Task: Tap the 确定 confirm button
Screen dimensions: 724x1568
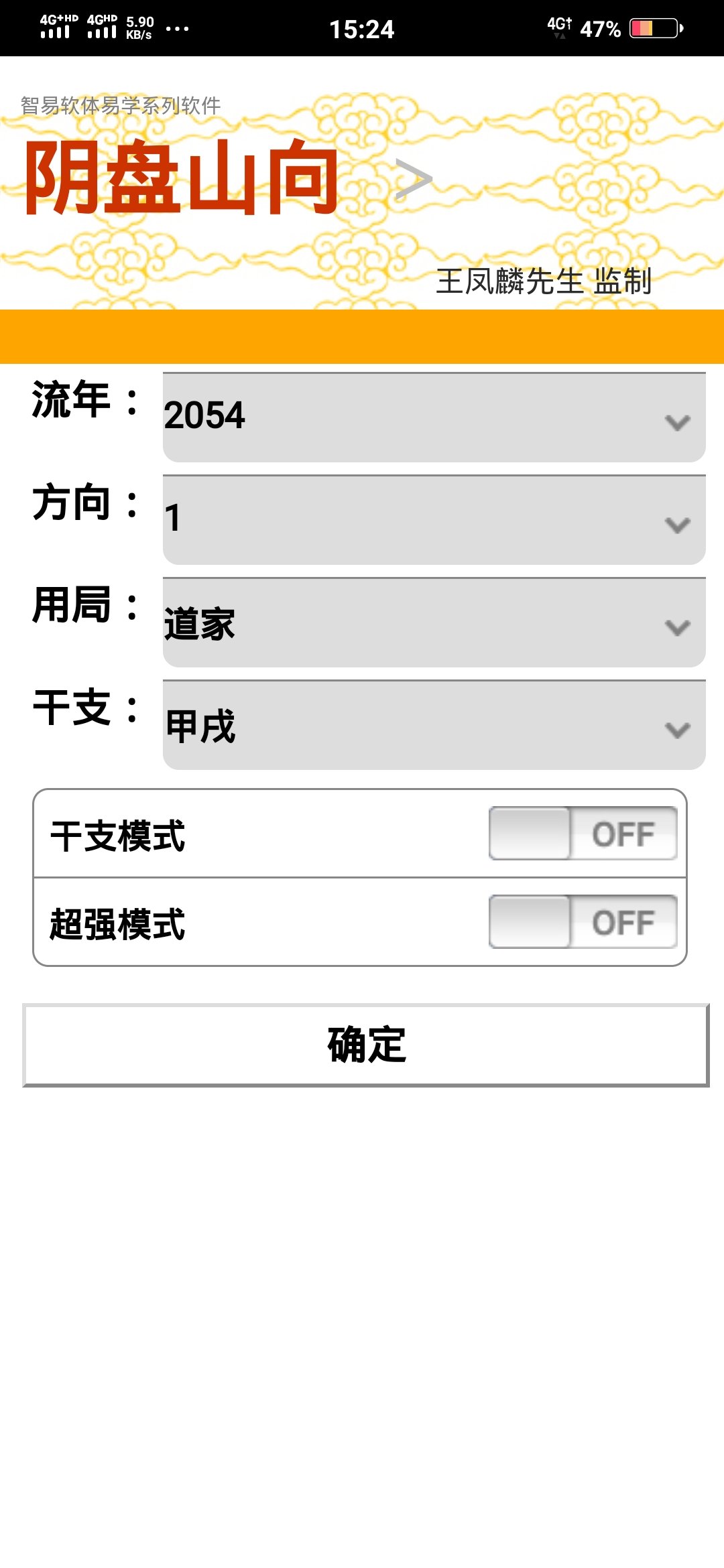Action: tap(366, 1045)
